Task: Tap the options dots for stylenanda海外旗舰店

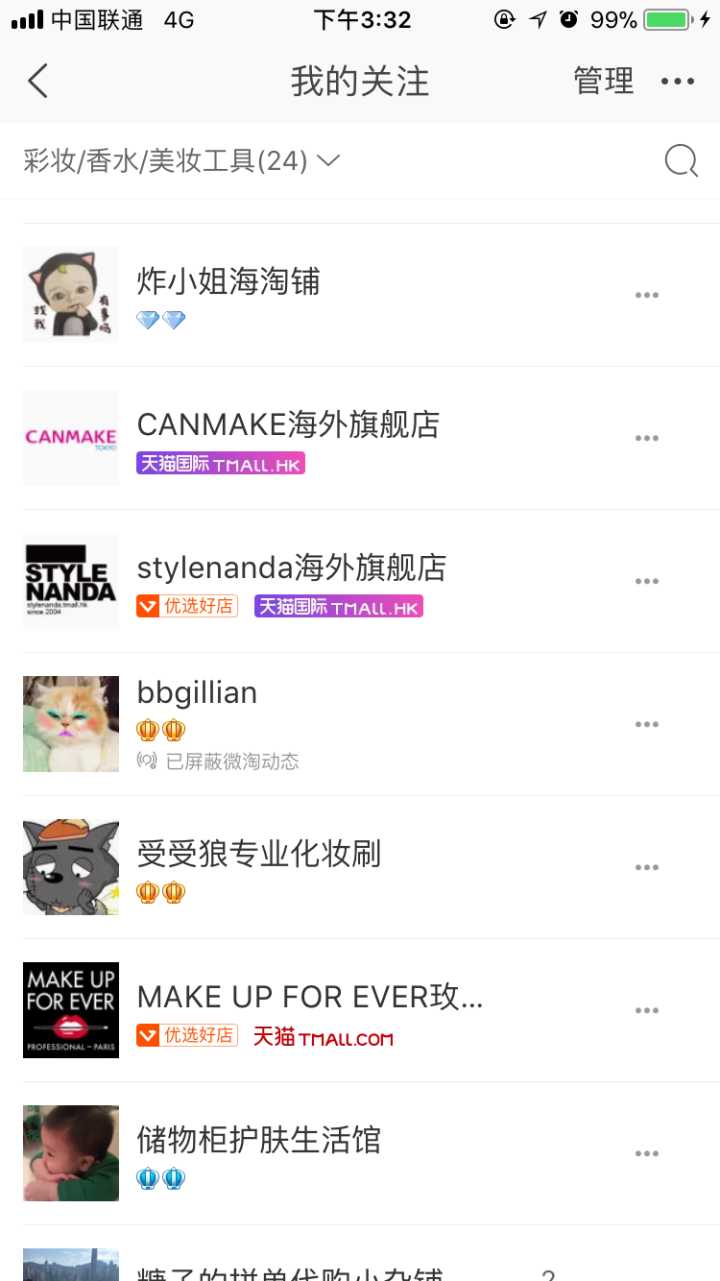Action: [x=647, y=581]
